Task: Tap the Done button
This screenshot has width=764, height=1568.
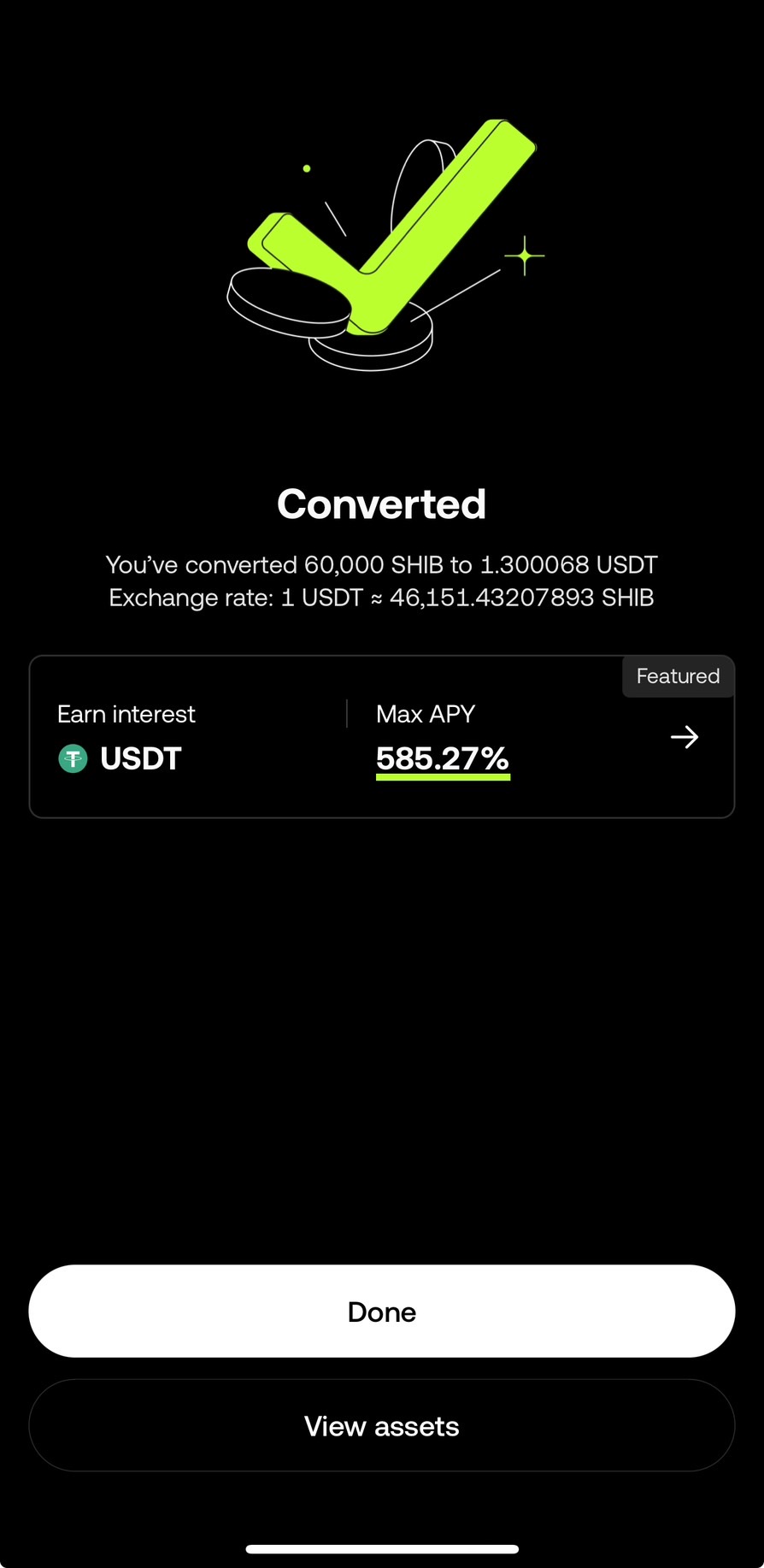Action: 381,1311
